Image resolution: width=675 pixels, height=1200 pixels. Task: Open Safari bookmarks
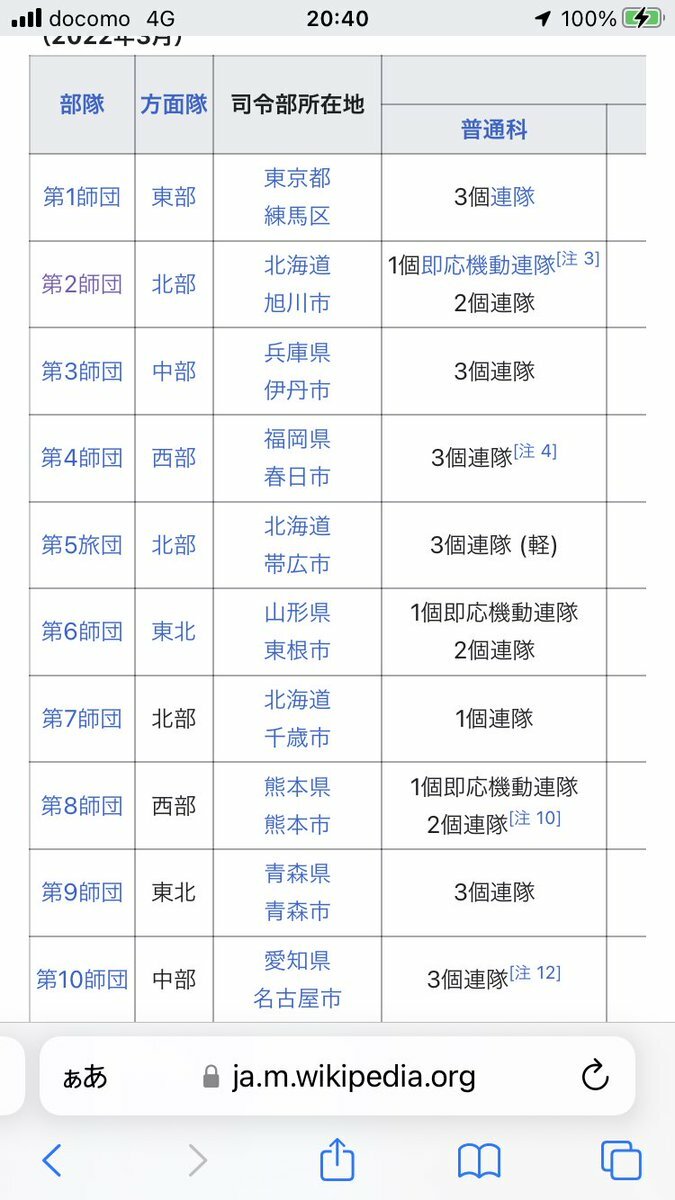[x=479, y=1161]
